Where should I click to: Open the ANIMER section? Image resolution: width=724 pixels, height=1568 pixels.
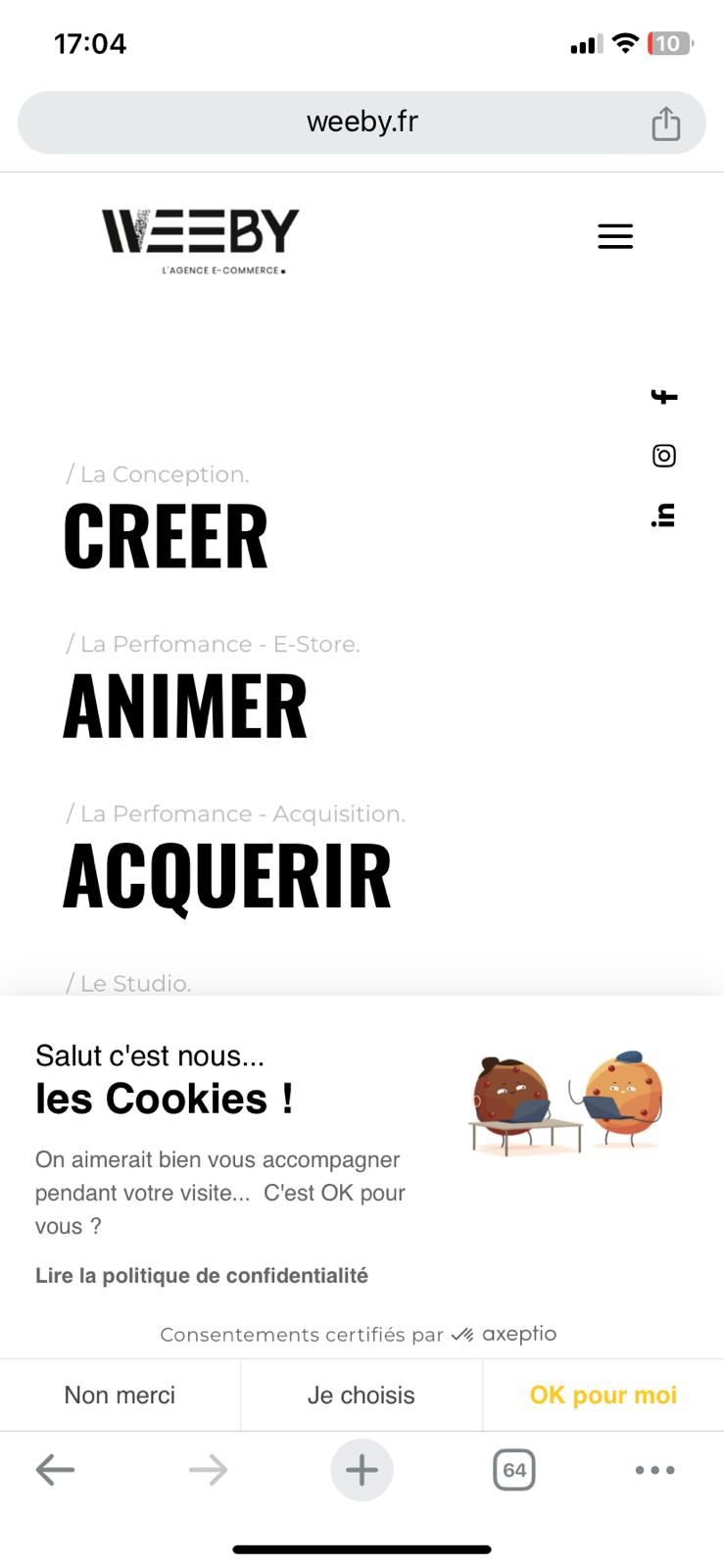pyautogui.click(x=185, y=706)
